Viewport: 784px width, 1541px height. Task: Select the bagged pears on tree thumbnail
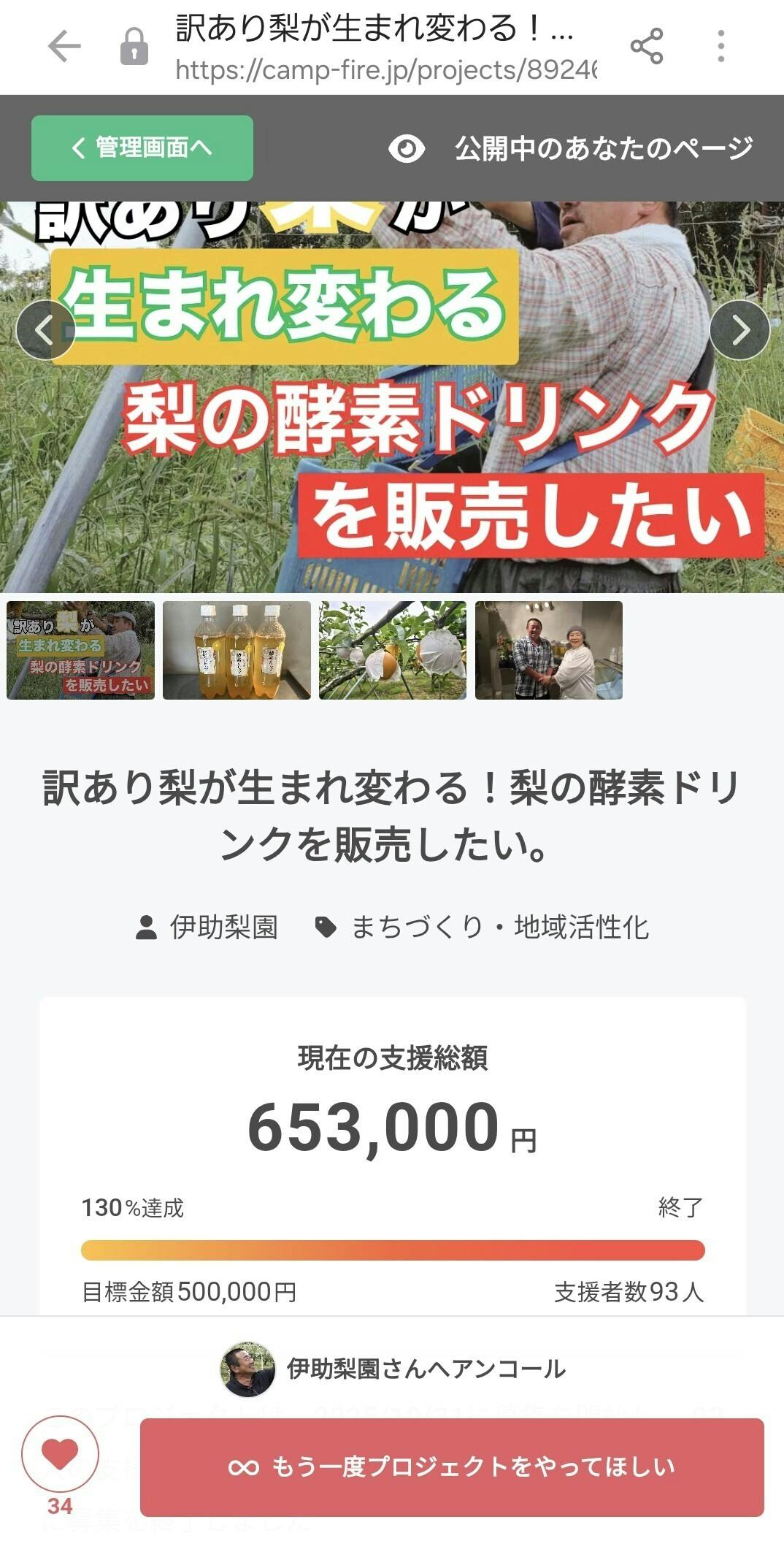[x=393, y=650]
